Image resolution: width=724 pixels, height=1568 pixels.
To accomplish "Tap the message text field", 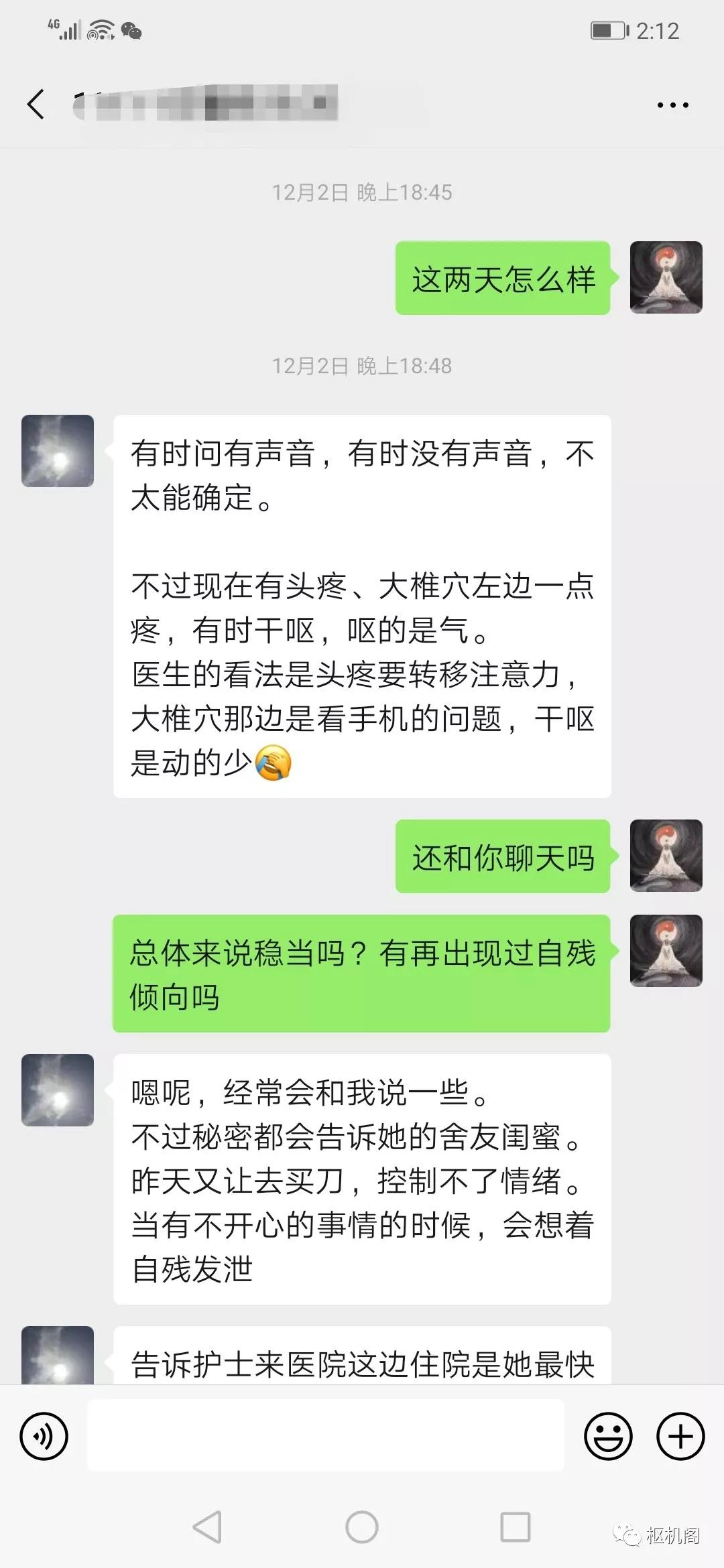I will click(325, 1435).
